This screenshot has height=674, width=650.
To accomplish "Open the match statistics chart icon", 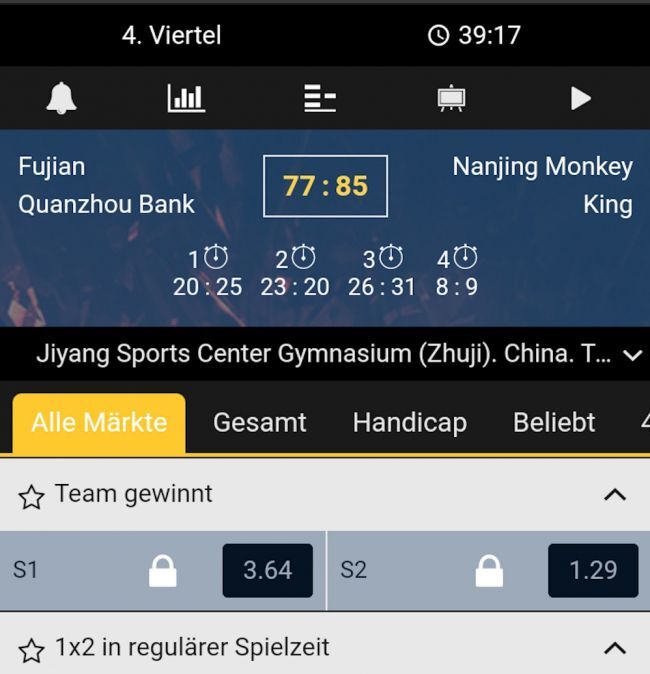I will coord(186,98).
